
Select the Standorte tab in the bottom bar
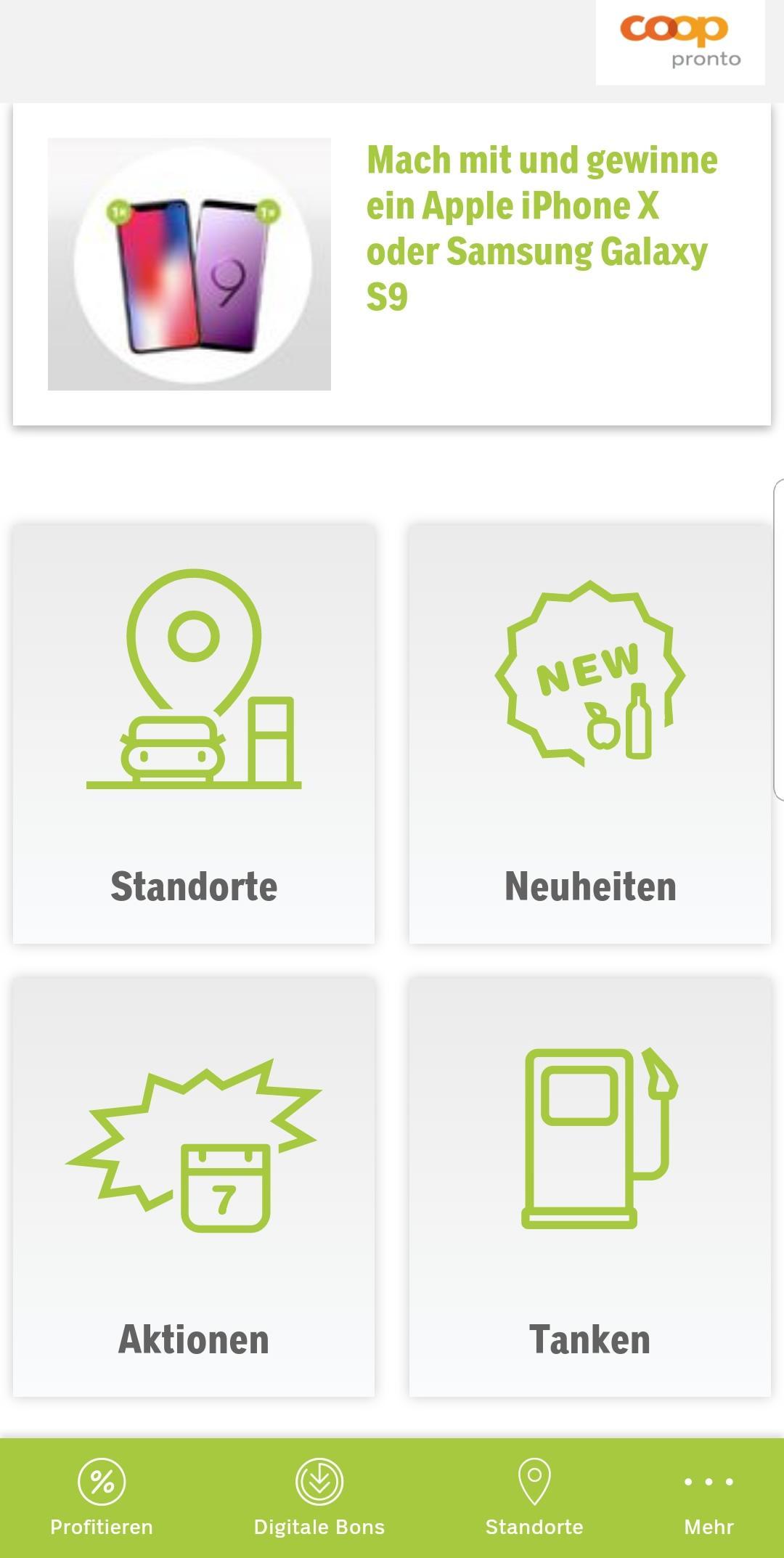(534, 1497)
